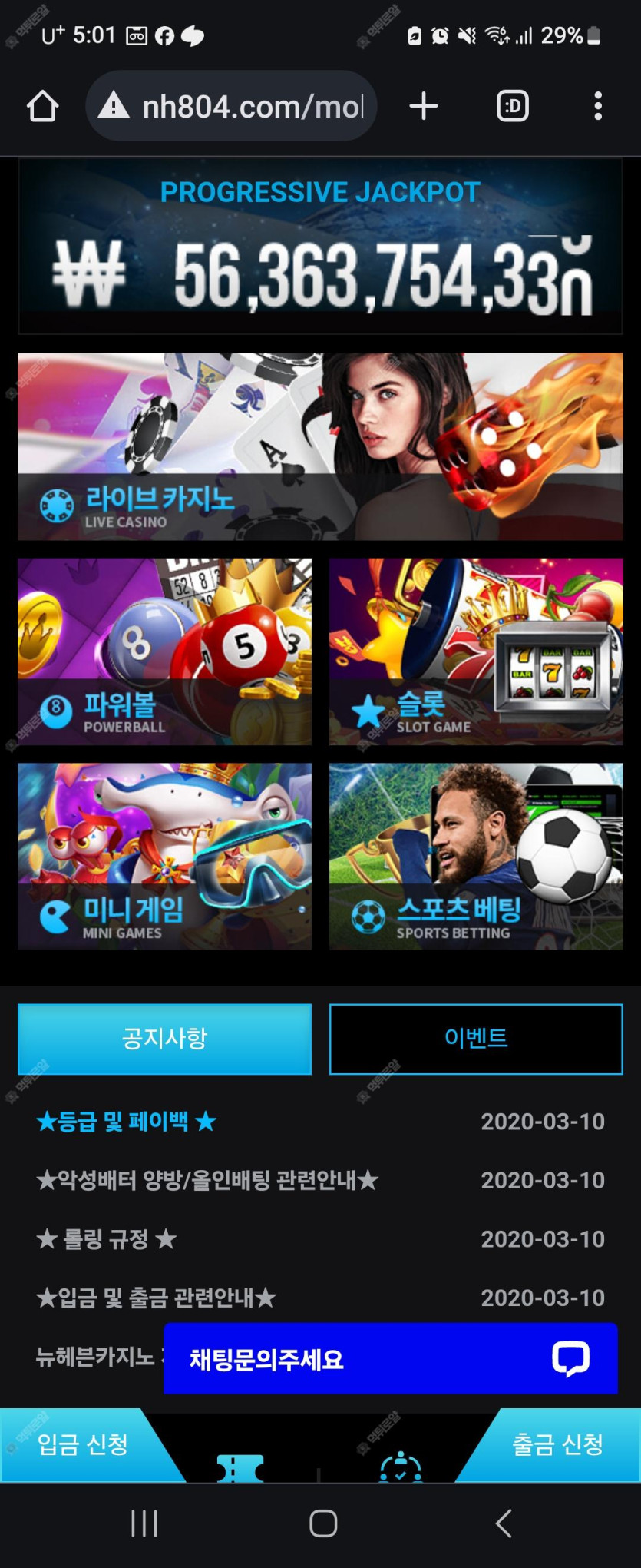Open the browser overflow menu
This screenshot has height=1568, width=641.
click(597, 106)
